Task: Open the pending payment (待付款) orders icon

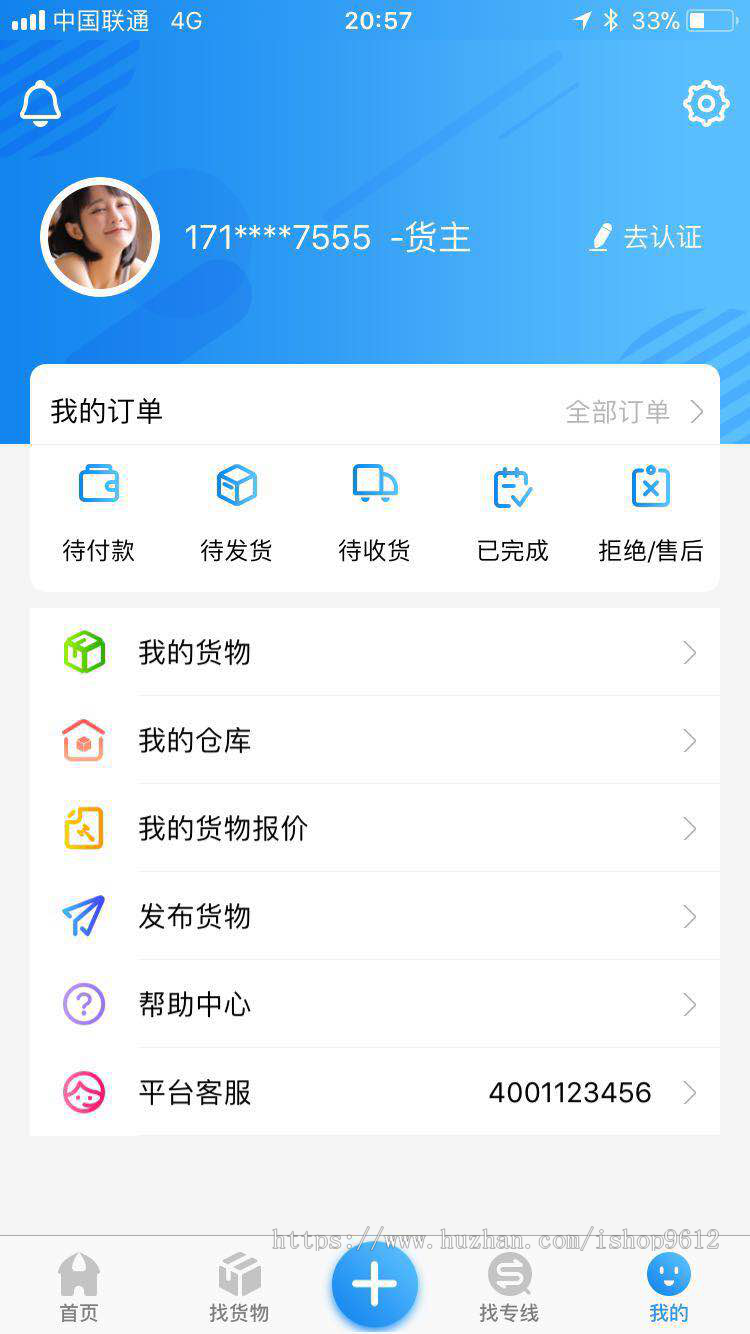Action: coord(99,485)
